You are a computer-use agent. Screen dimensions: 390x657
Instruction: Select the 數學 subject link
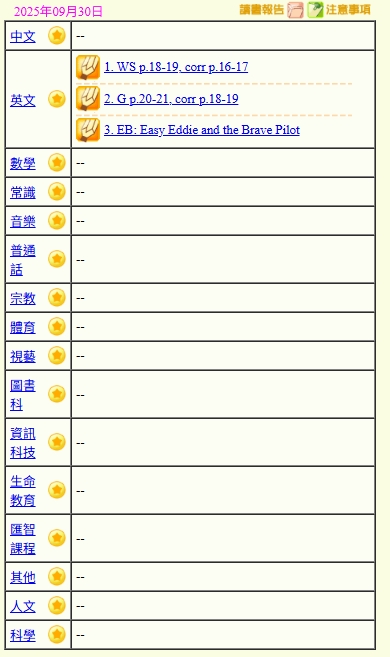pyautogui.click(x=23, y=163)
